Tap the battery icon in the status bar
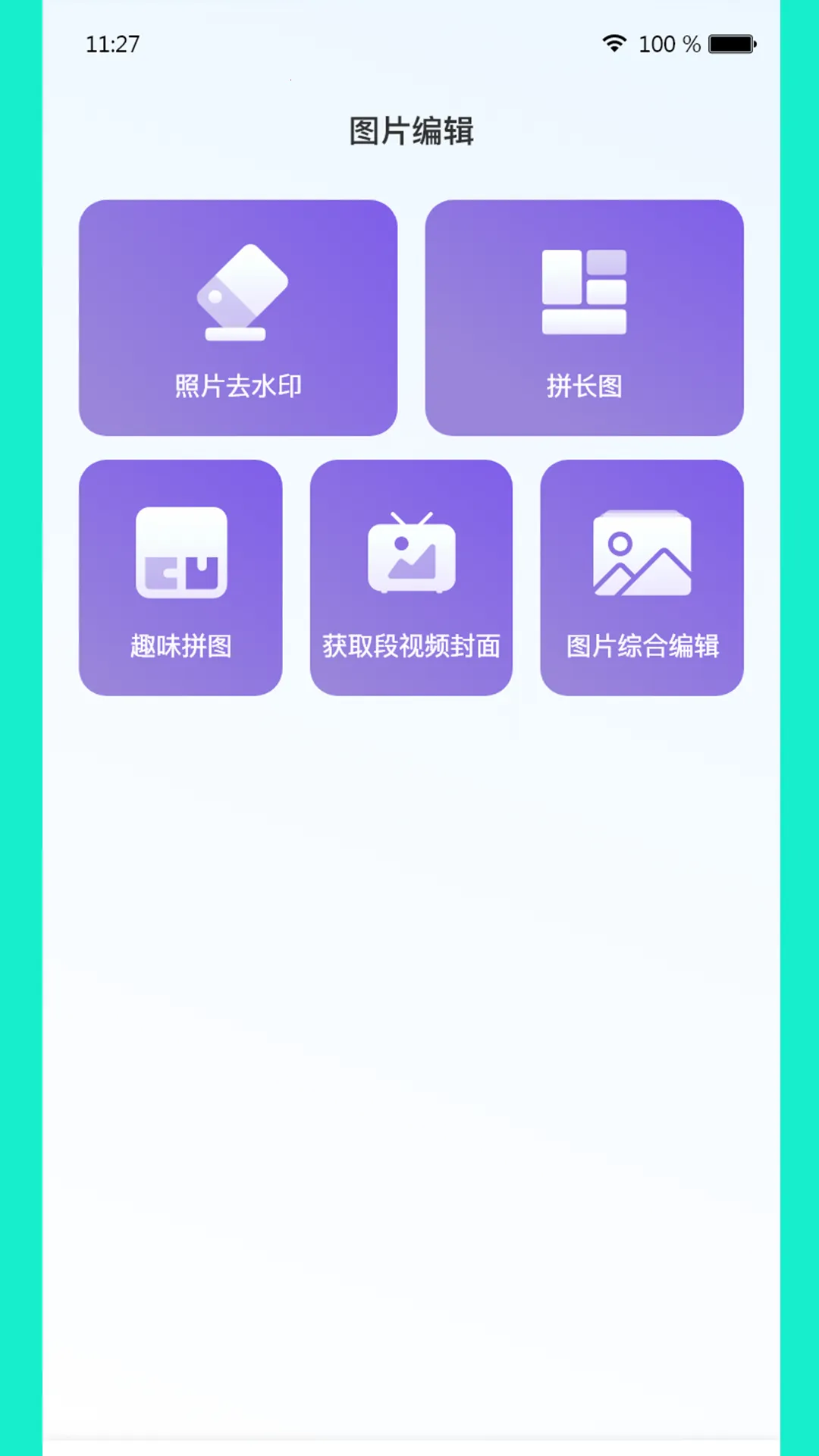Screen dimensions: 819x1456 728,43
